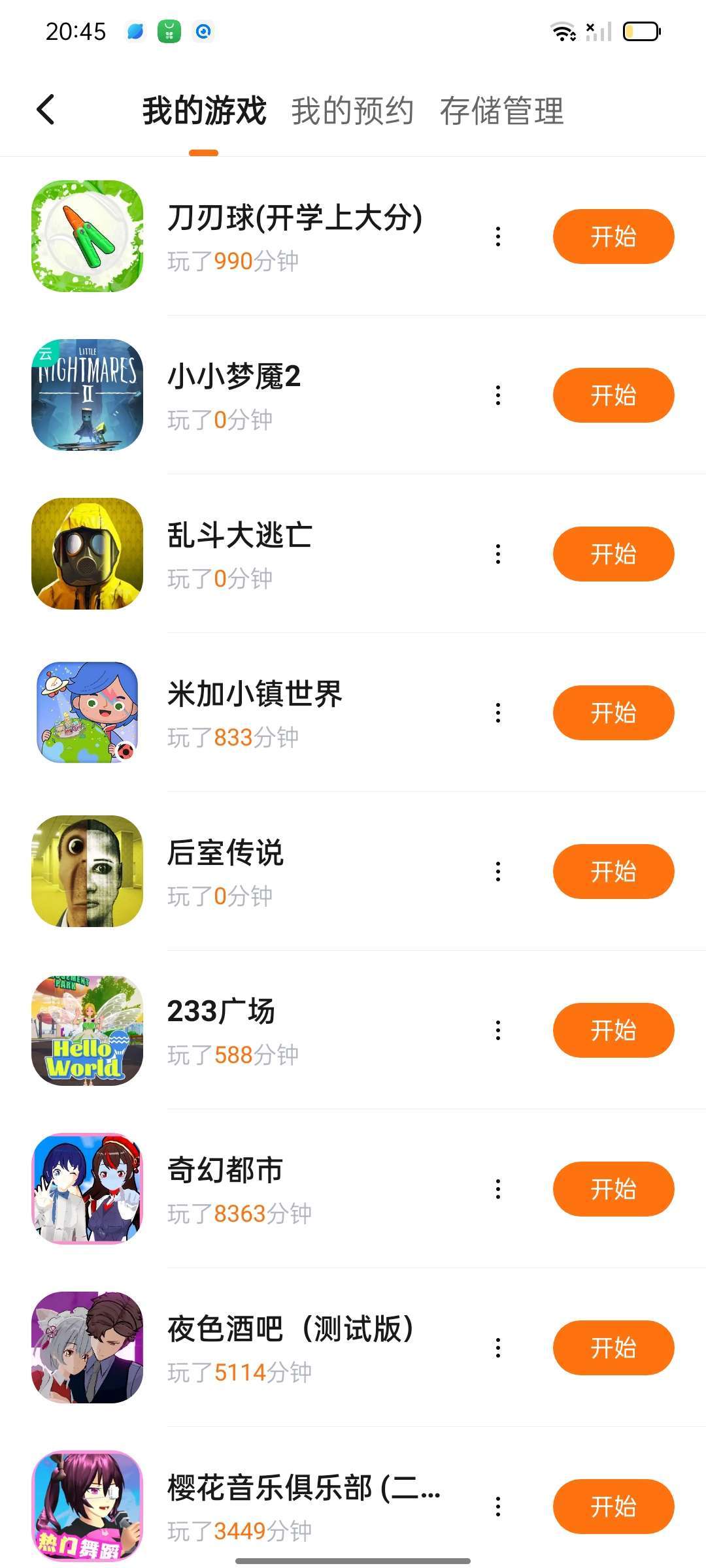The width and height of the screenshot is (706, 1568).
Task: Open more options for 刀刃球(开学上大分)
Action: coord(498,237)
